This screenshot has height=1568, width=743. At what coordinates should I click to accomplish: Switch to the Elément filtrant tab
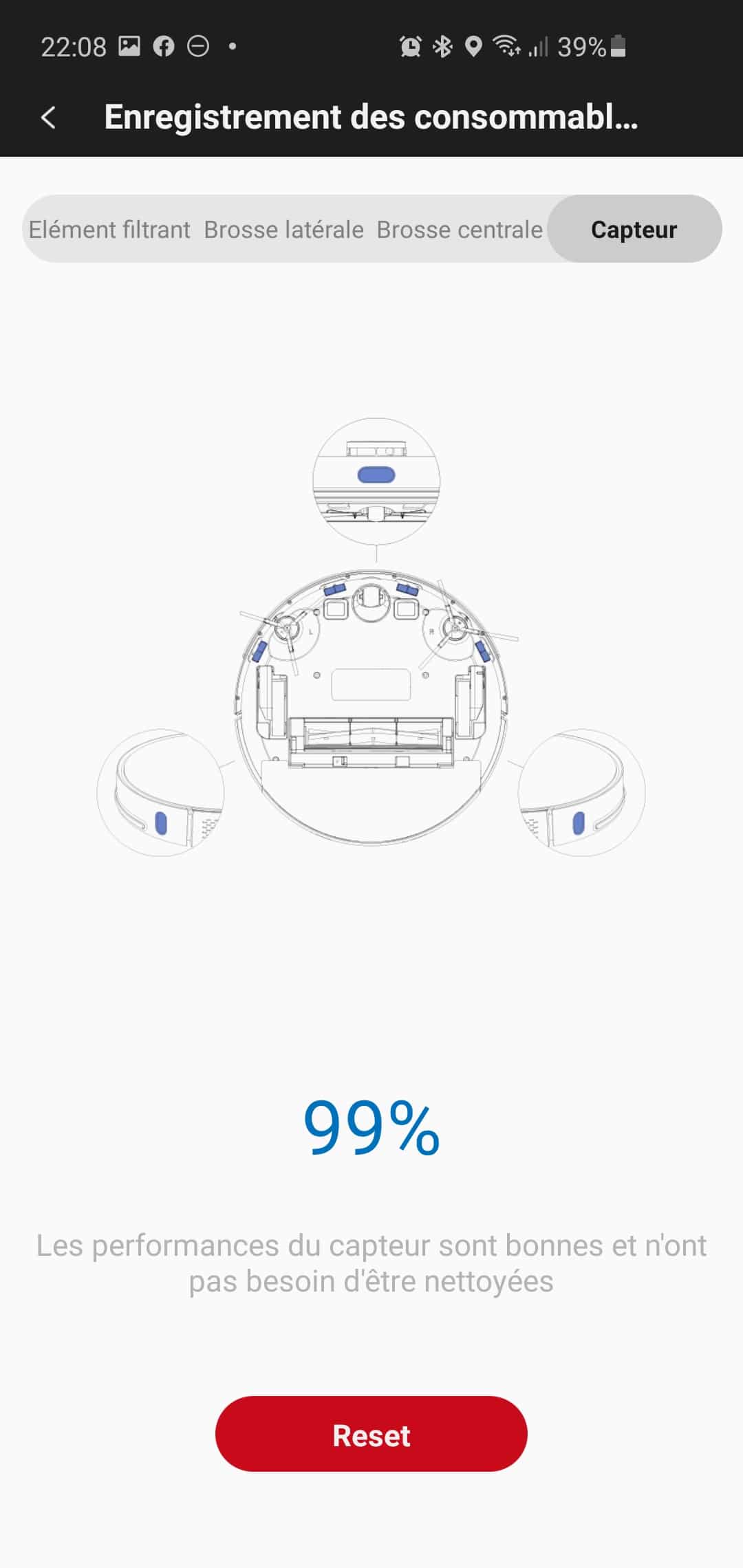(109, 229)
